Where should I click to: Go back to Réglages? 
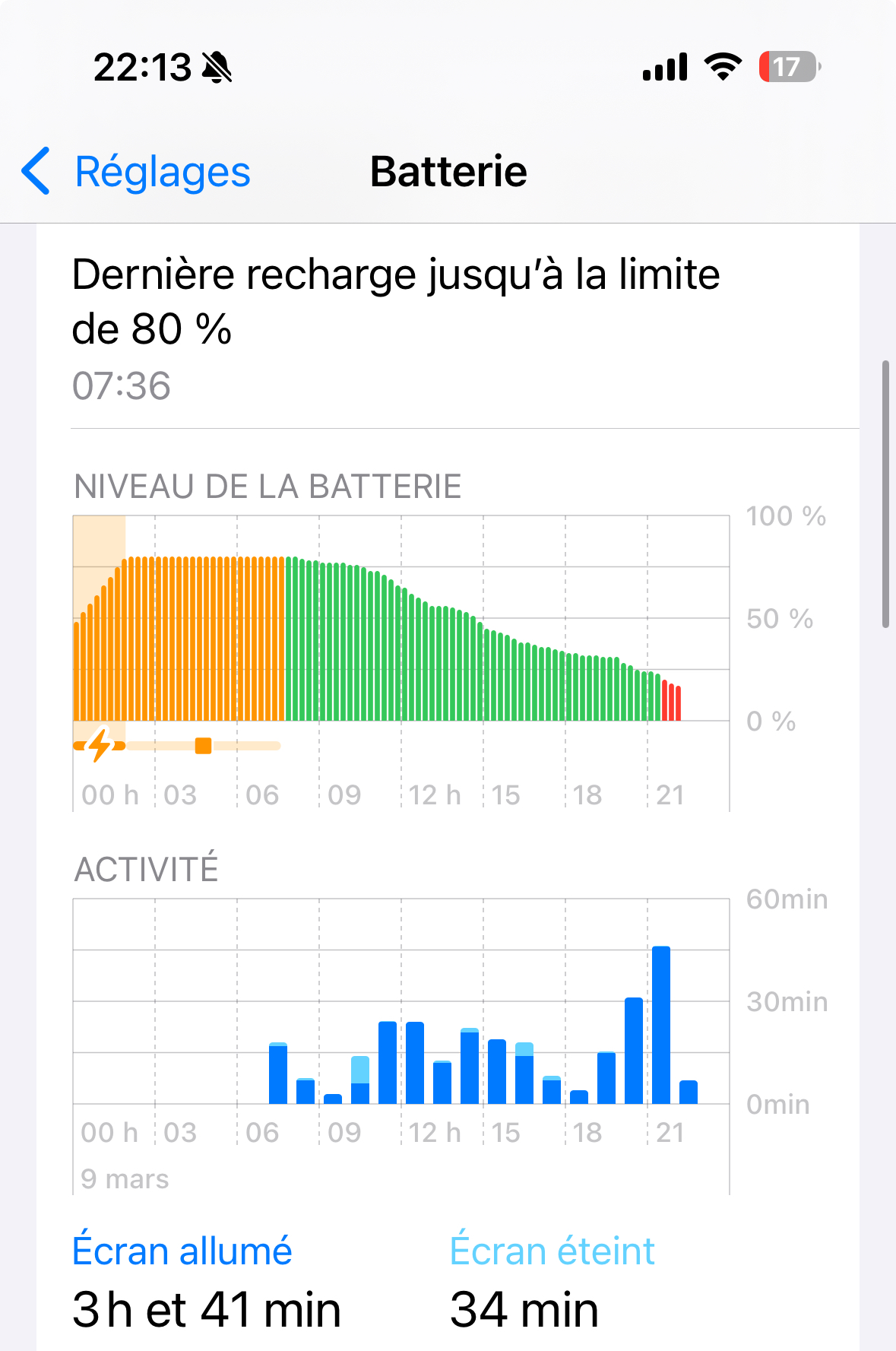click(x=137, y=172)
